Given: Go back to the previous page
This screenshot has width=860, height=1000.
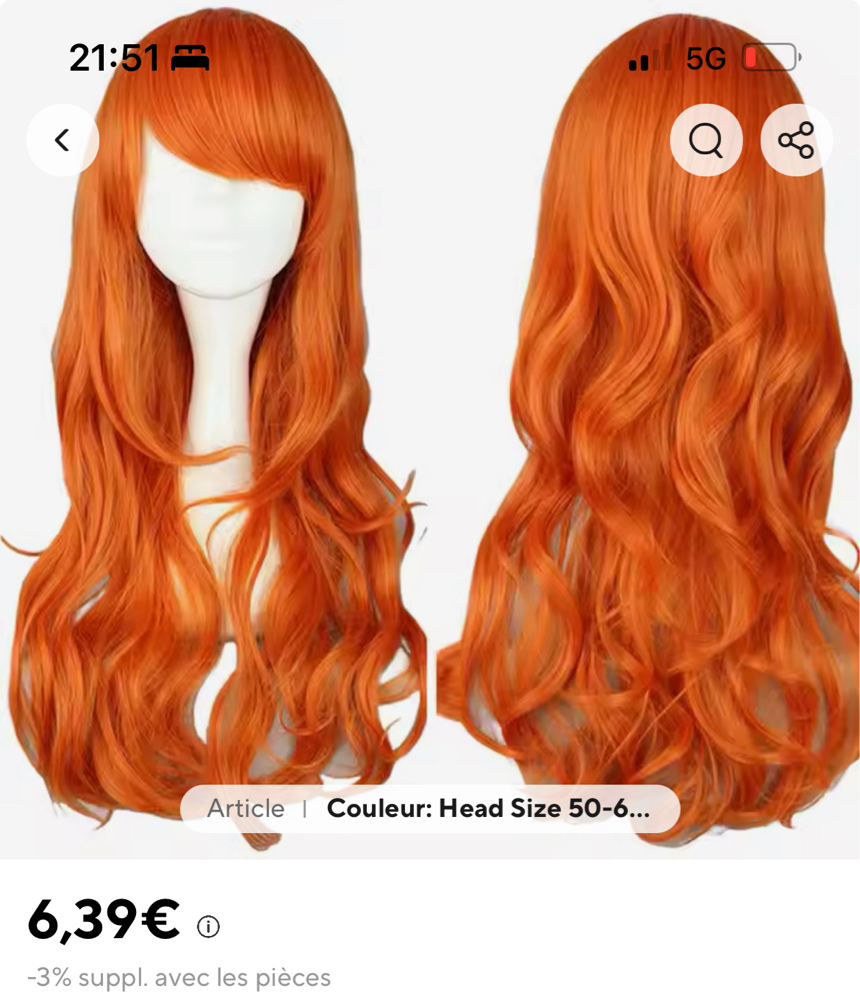Looking at the screenshot, I should (x=62, y=140).
